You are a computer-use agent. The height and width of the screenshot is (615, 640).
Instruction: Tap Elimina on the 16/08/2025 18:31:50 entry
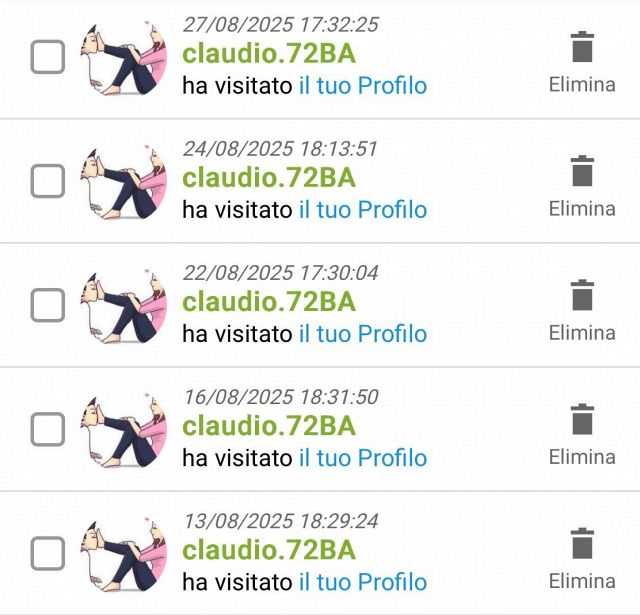(x=582, y=433)
